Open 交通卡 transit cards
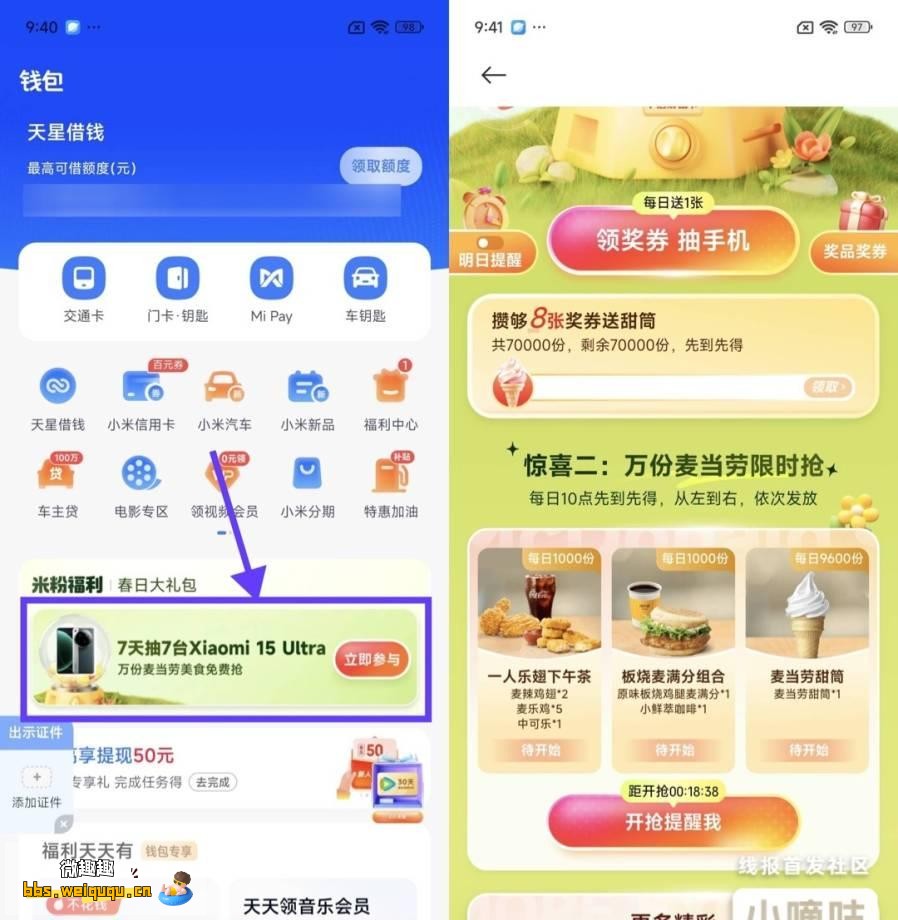Screen dimensions: 898x920 point(84,290)
